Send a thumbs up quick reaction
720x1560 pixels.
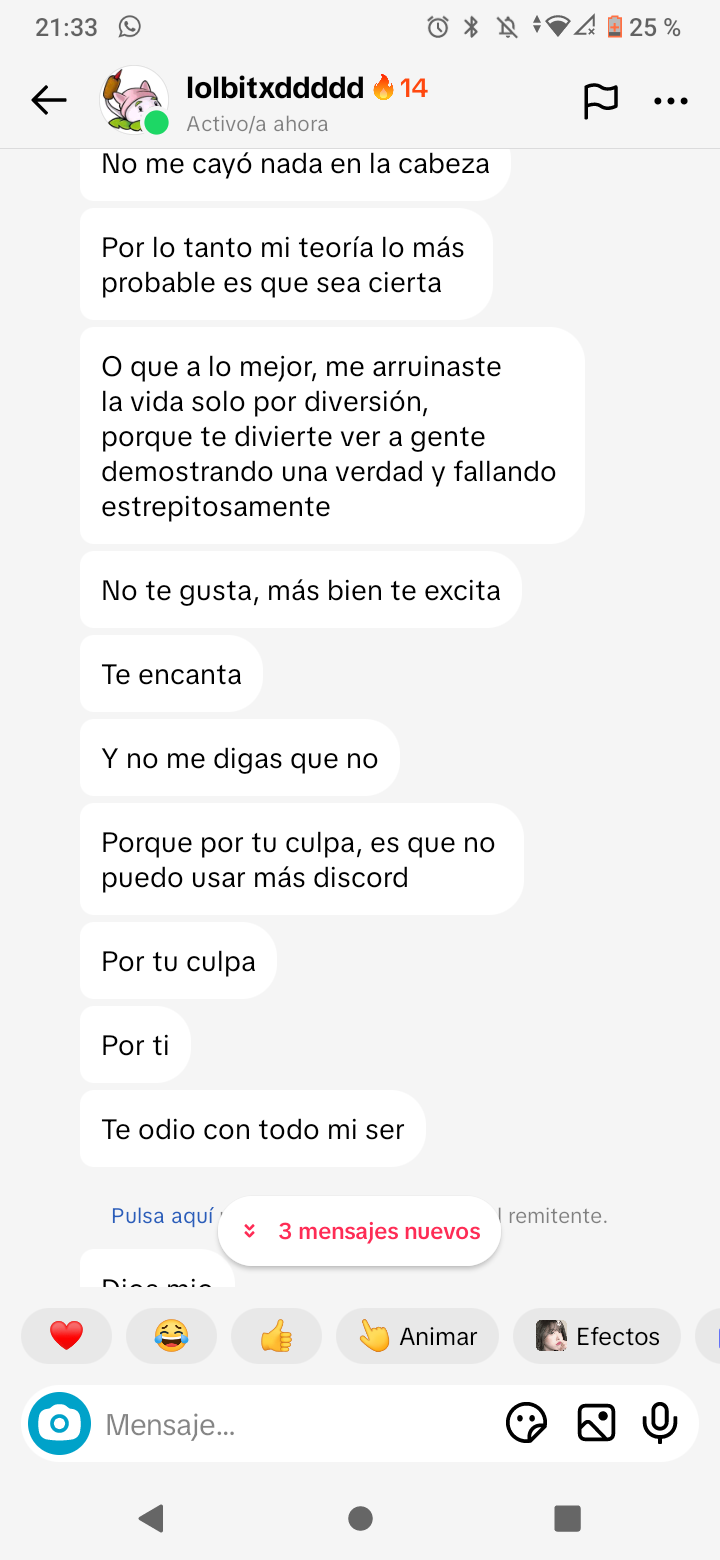click(276, 1336)
